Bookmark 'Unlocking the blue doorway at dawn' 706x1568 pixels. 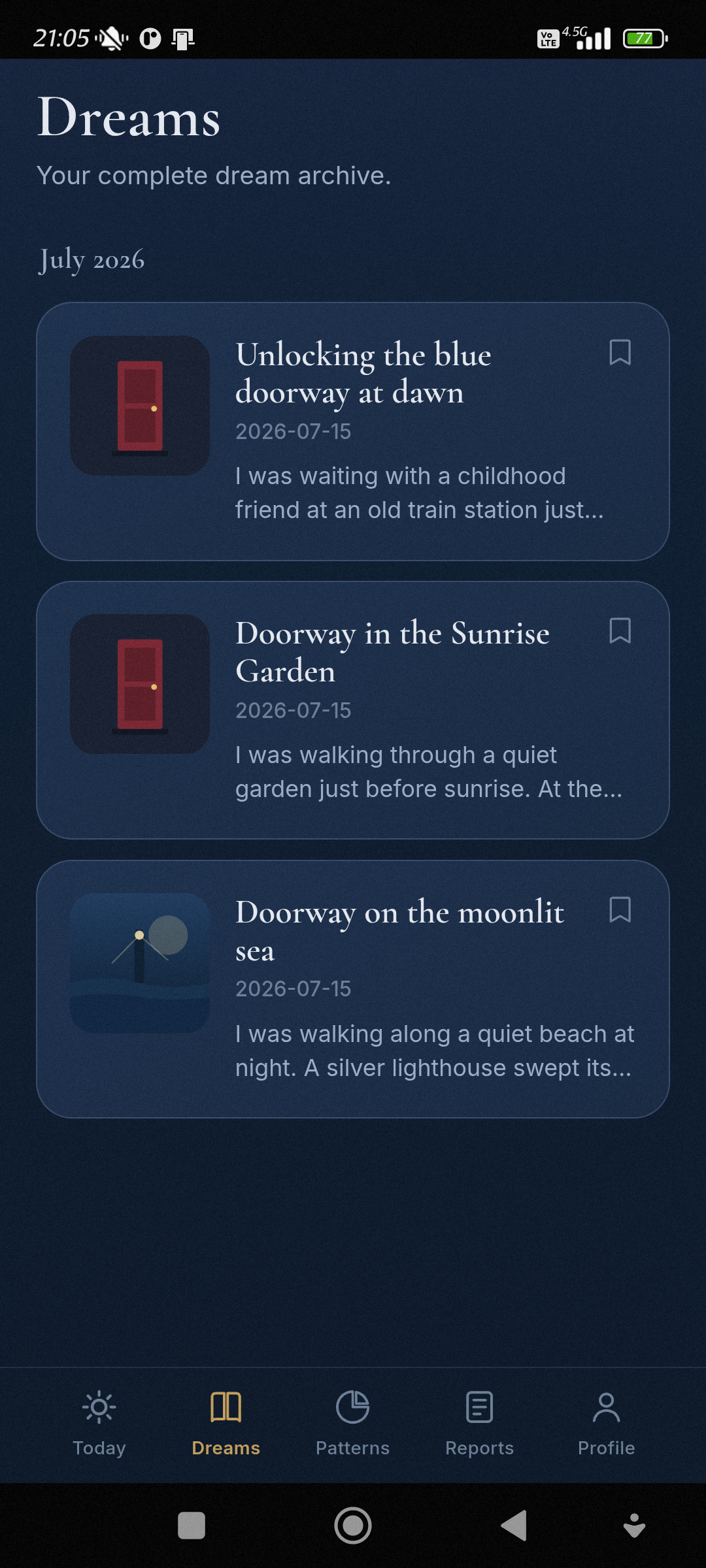[x=620, y=353]
